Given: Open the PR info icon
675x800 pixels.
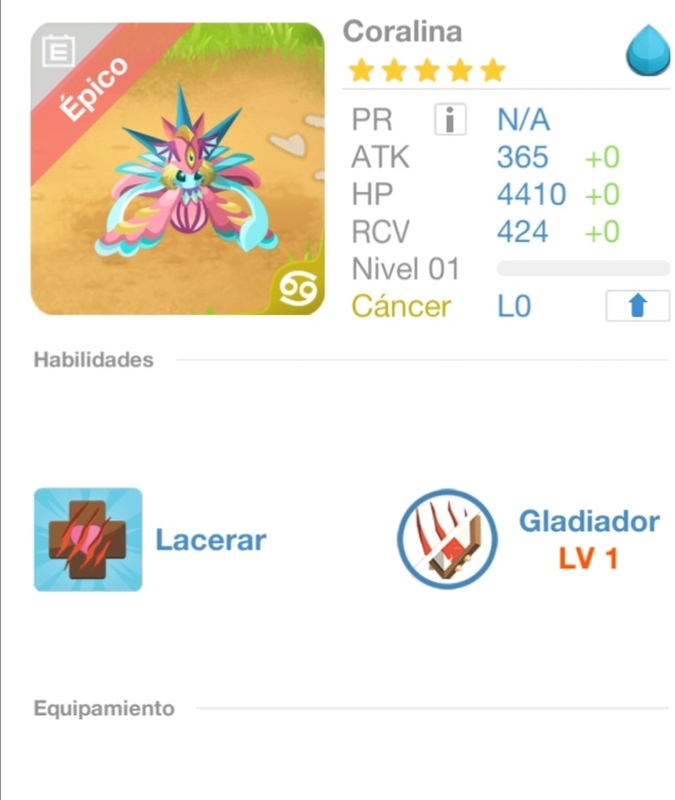Looking at the screenshot, I should pyautogui.click(x=450, y=120).
